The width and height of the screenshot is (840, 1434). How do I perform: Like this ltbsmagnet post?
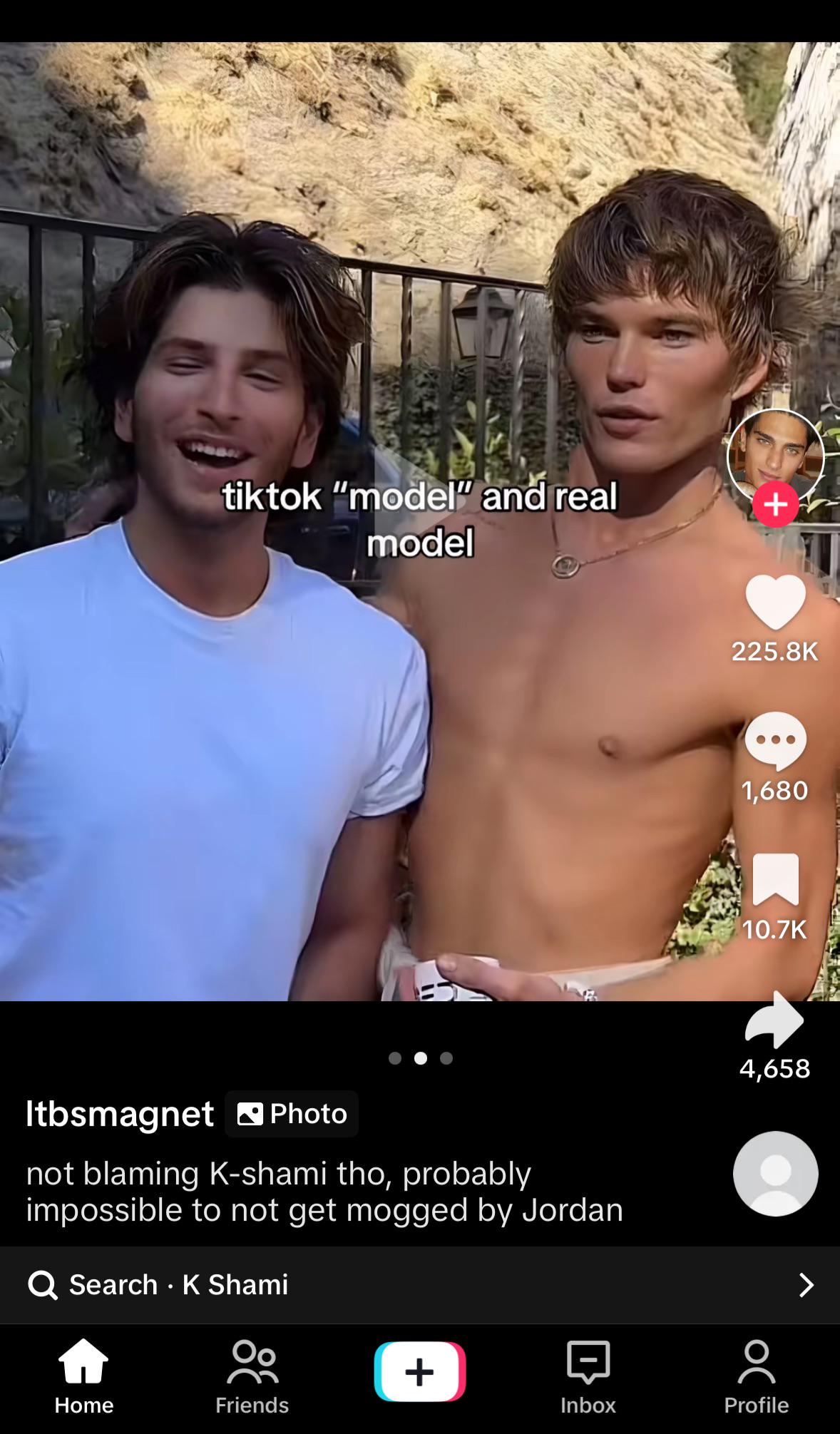coord(775,603)
